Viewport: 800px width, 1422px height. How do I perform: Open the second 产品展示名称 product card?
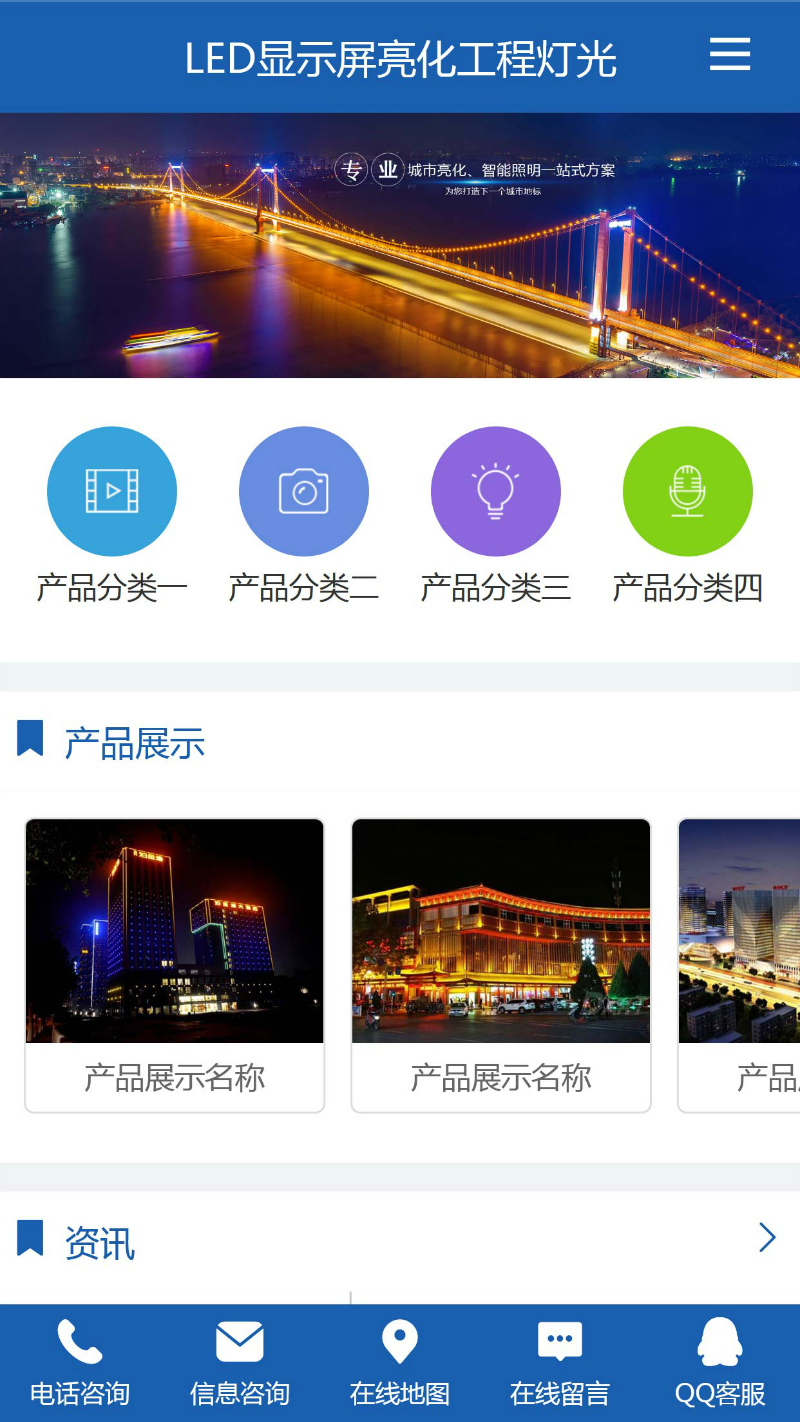click(x=501, y=964)
